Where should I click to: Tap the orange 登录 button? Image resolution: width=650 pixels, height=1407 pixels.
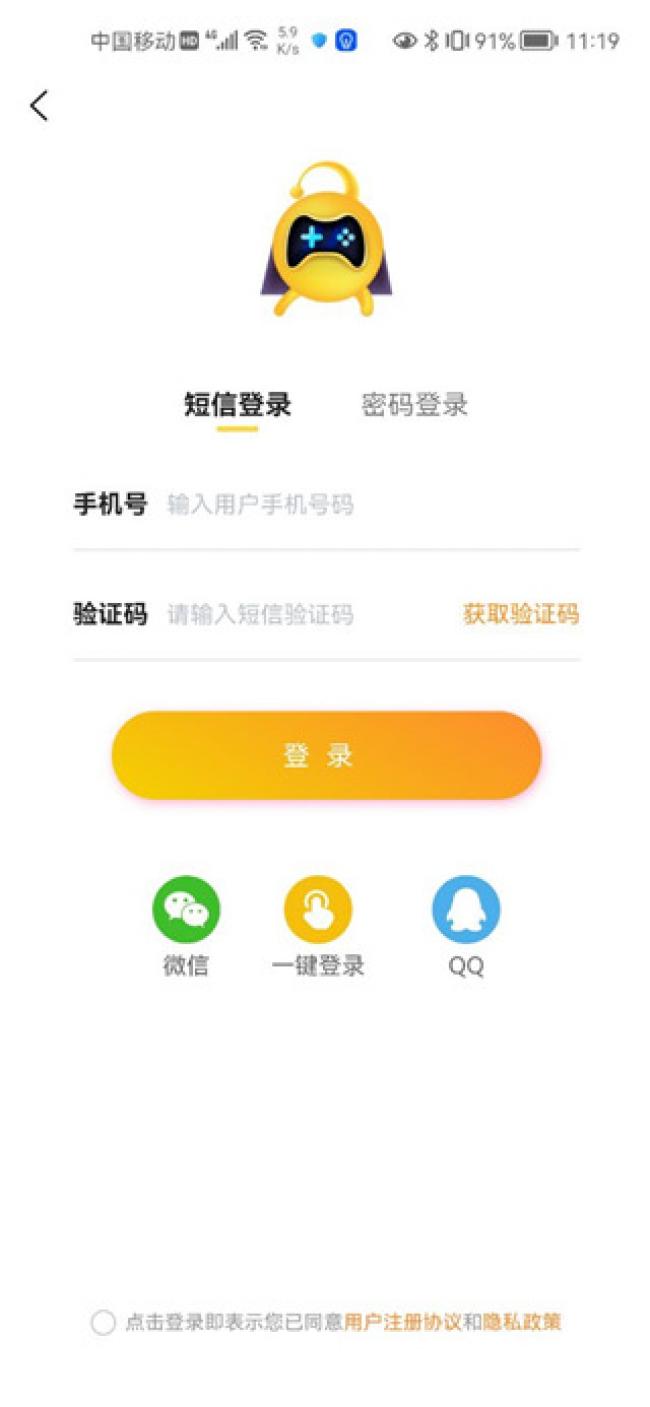coord(326,756)
